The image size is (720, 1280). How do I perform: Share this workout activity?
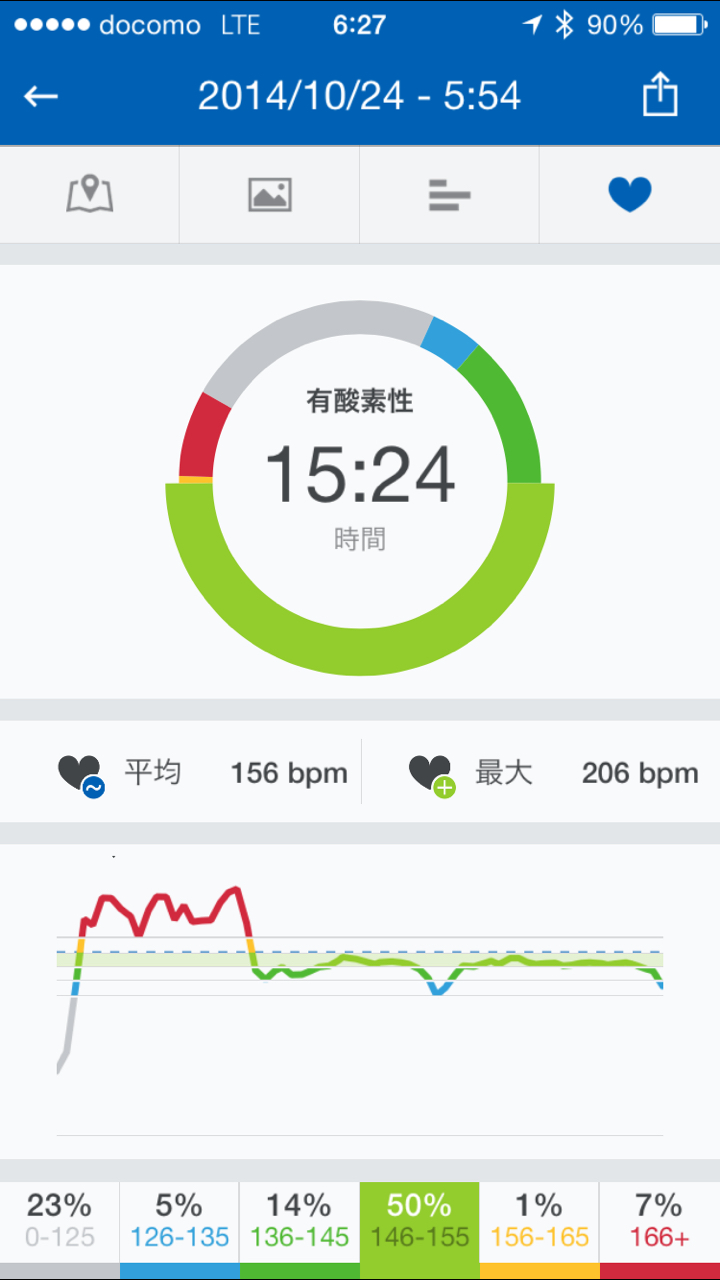pyautogui.click(x=659, y=96)
